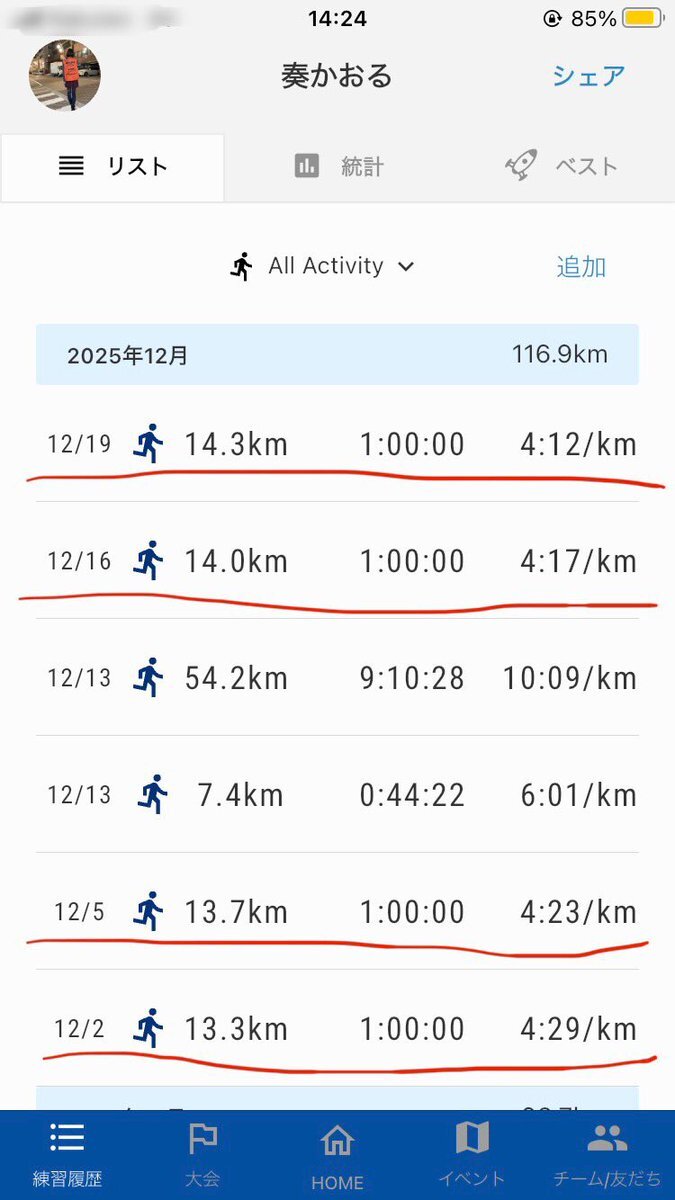Open the 大会 races tab
The height and width of the screenshot is (1200, 675).
point(202,1154)
